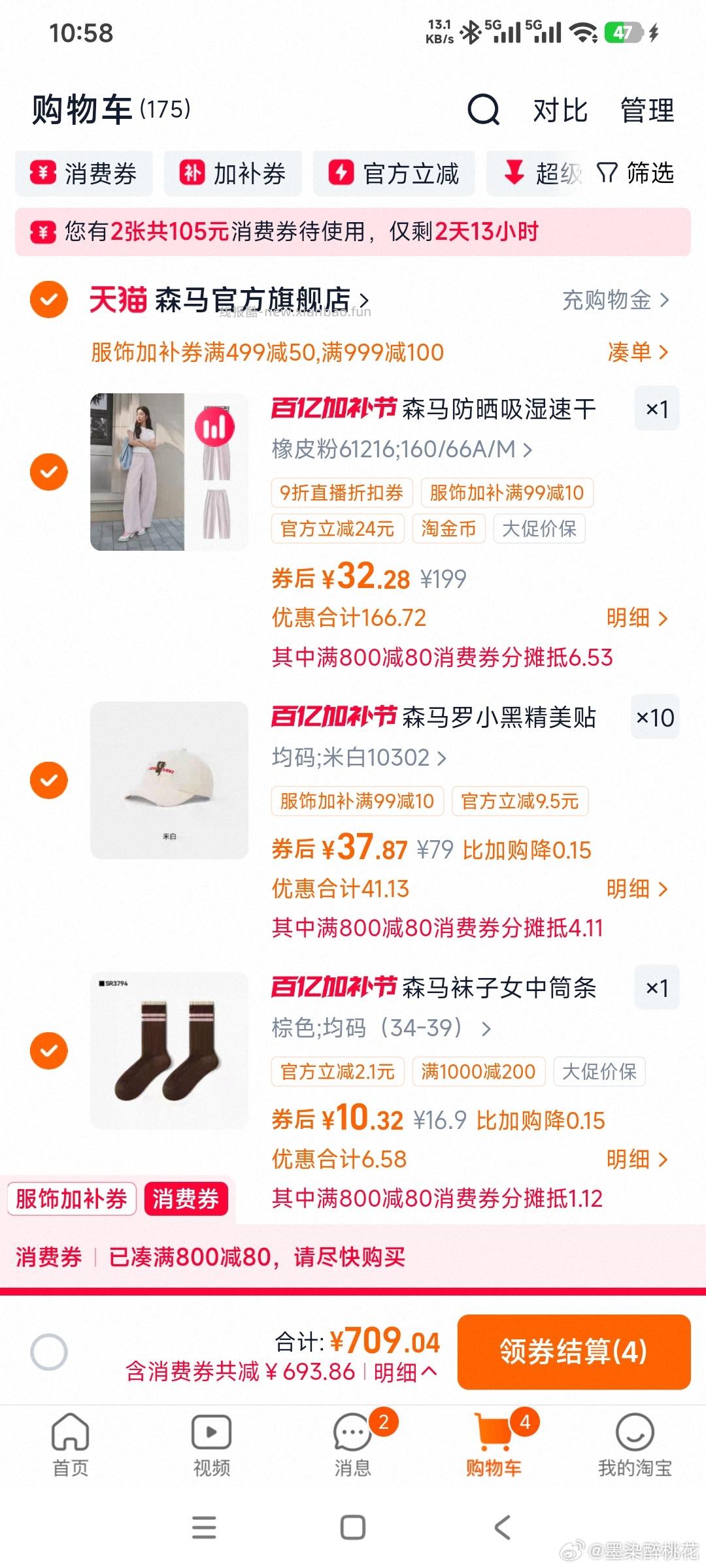Screen dimensions: 706x1568
Task: Open the 管理 menu
Action: (x=647, y=110)
